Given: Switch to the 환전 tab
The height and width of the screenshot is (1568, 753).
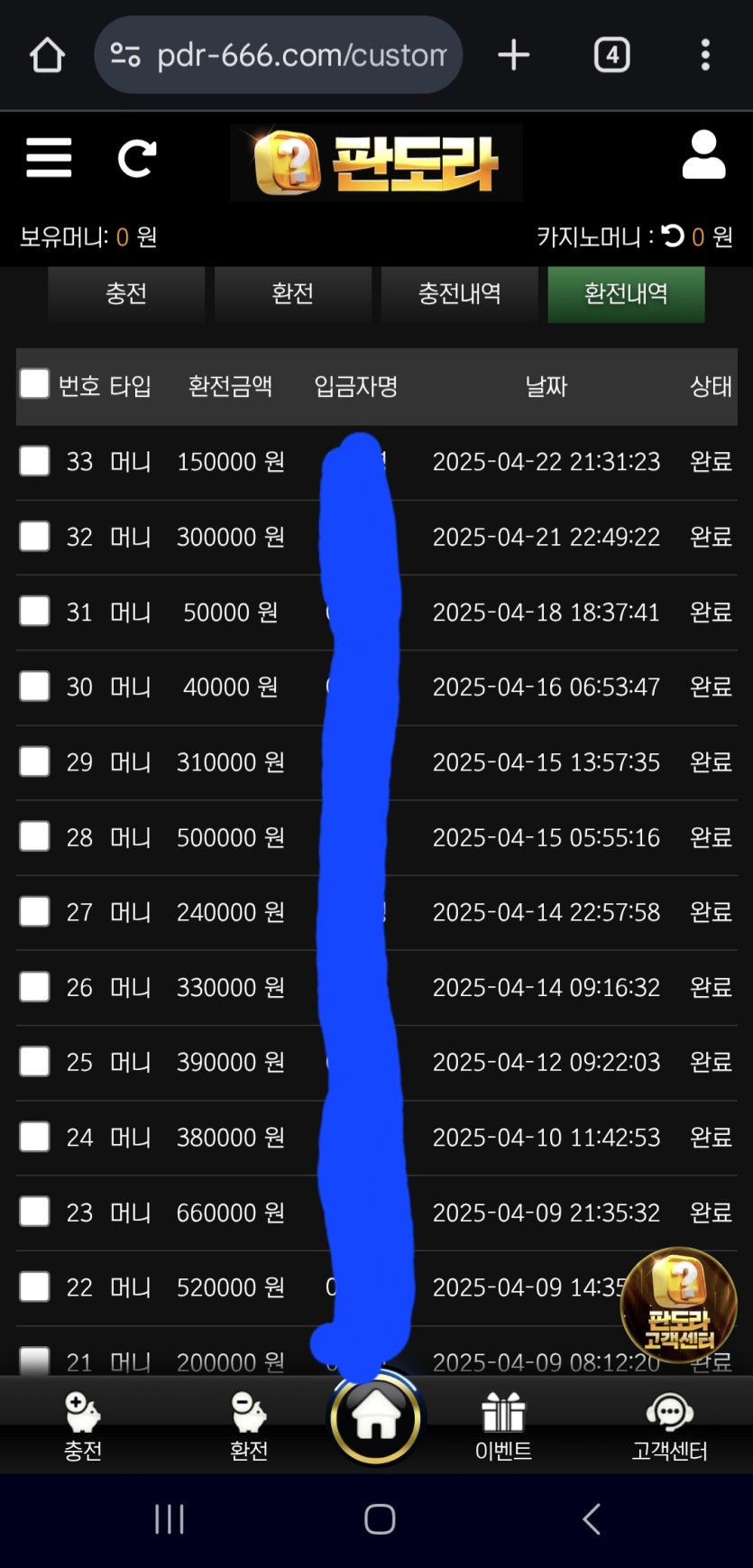Looking at the screenshot, I should [292, 294].
